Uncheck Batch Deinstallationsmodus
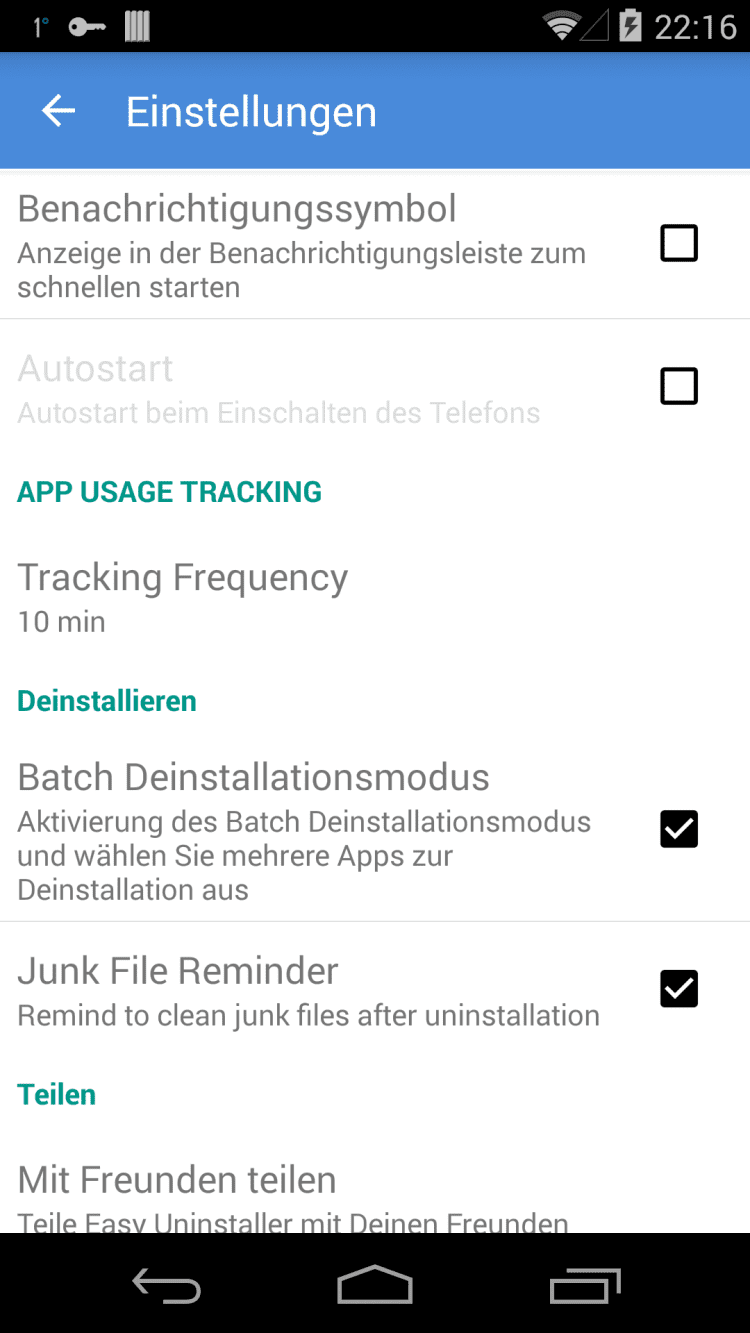Image resolution: width=750 pixels, height=1333 pixels. (678, 829)
